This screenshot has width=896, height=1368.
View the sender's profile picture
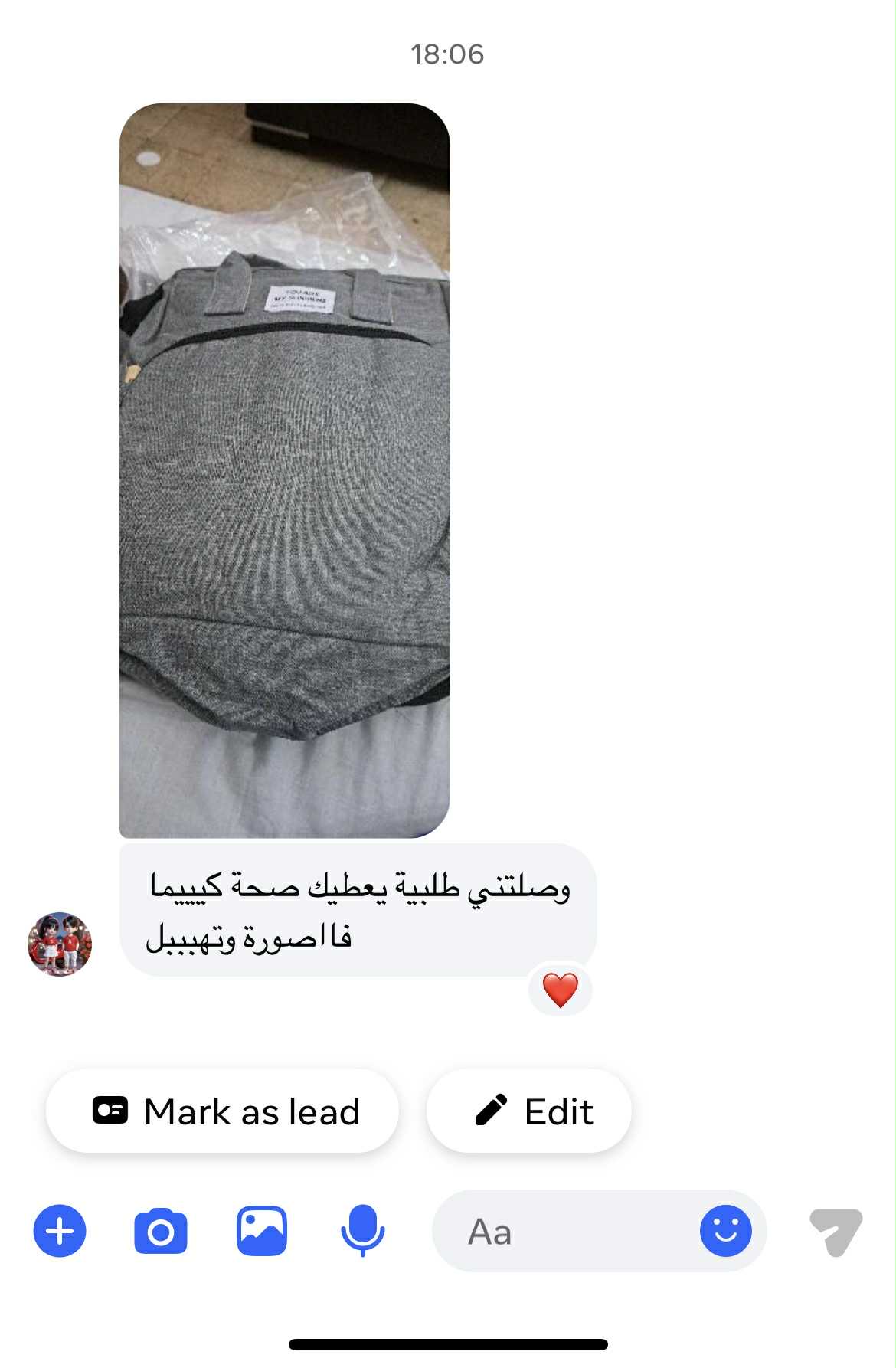tap(60, 944)
